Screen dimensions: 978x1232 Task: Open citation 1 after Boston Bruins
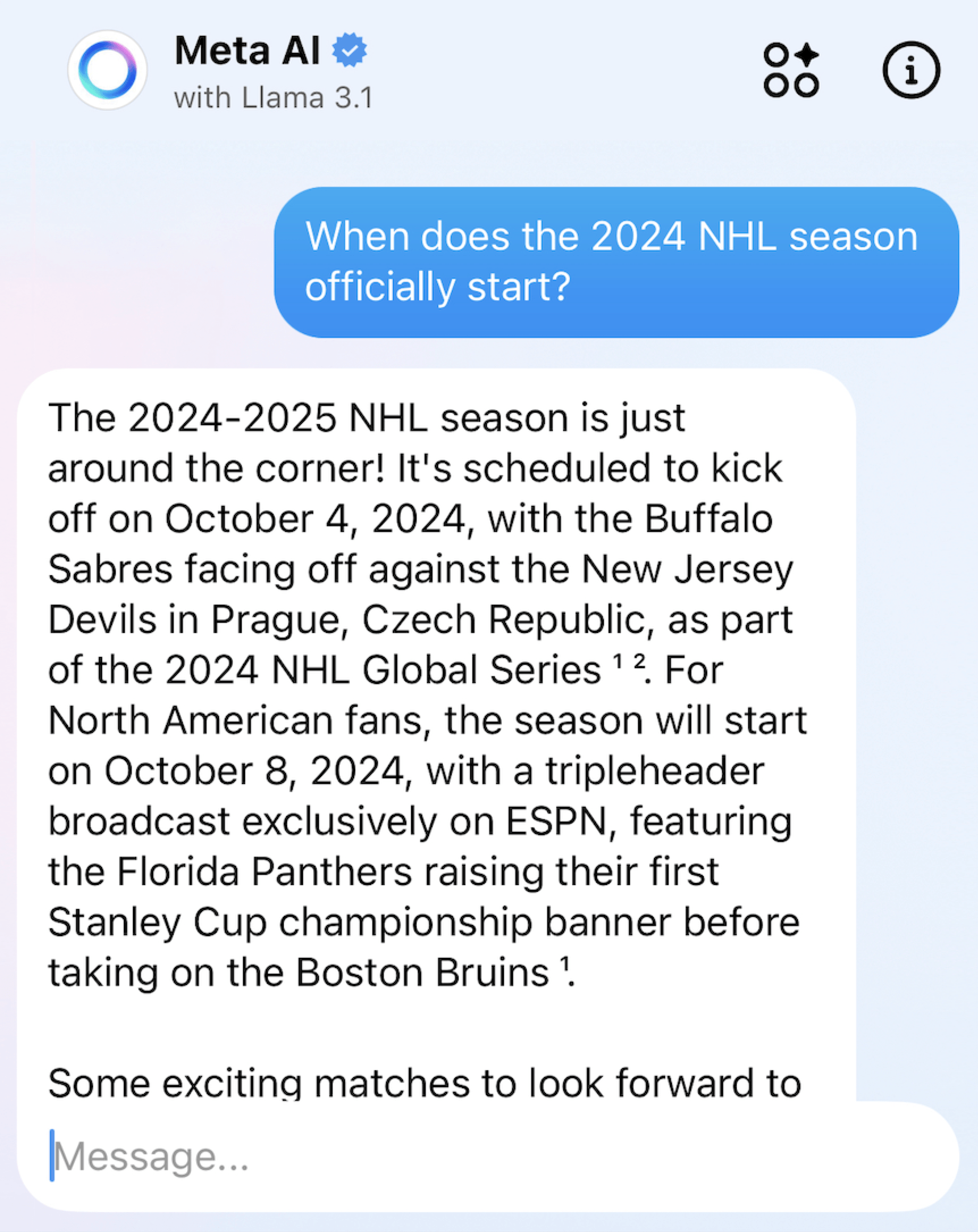pyautogui.click(x=564, y=965)
